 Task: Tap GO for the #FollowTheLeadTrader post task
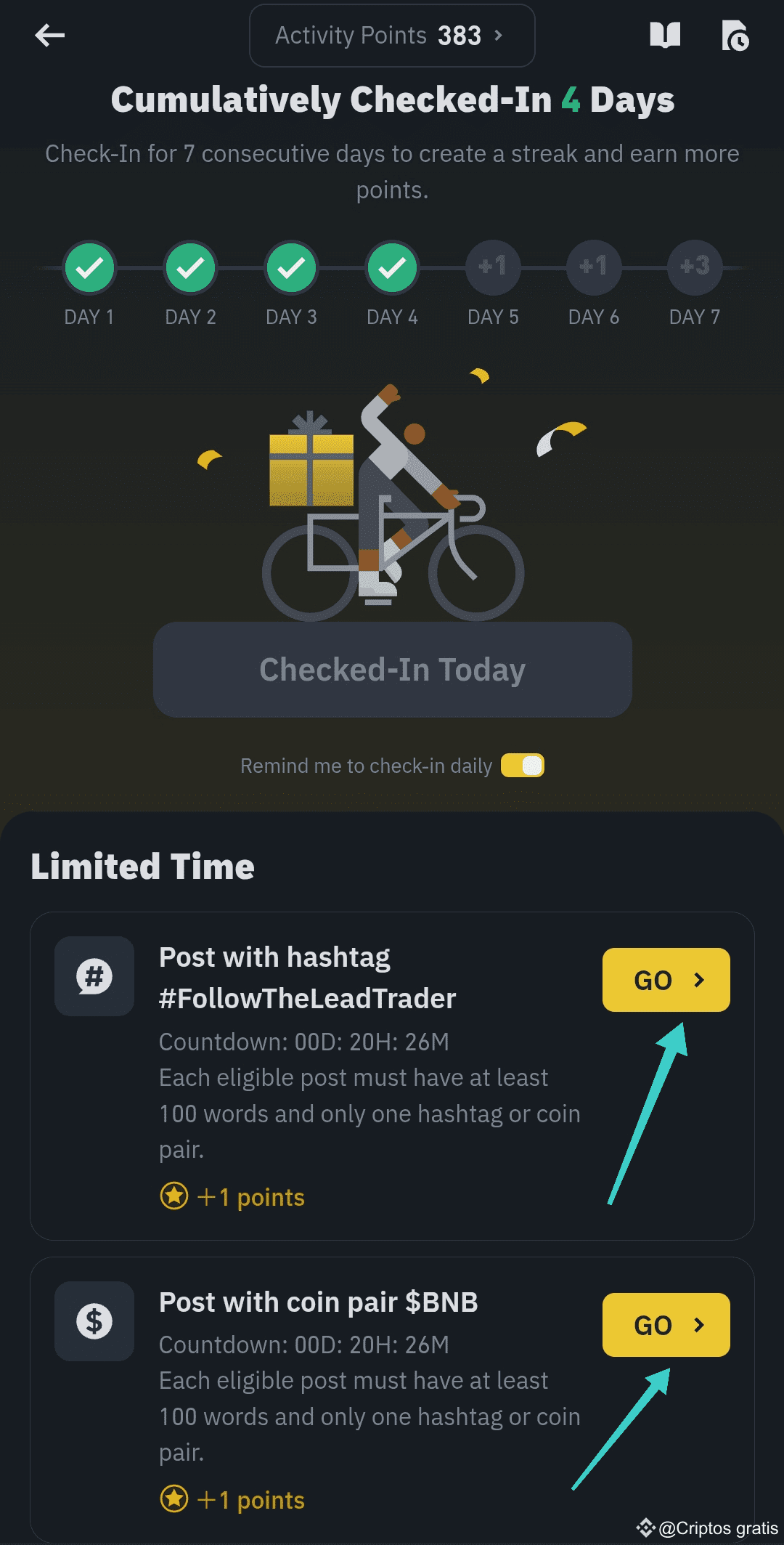(666, 980)
